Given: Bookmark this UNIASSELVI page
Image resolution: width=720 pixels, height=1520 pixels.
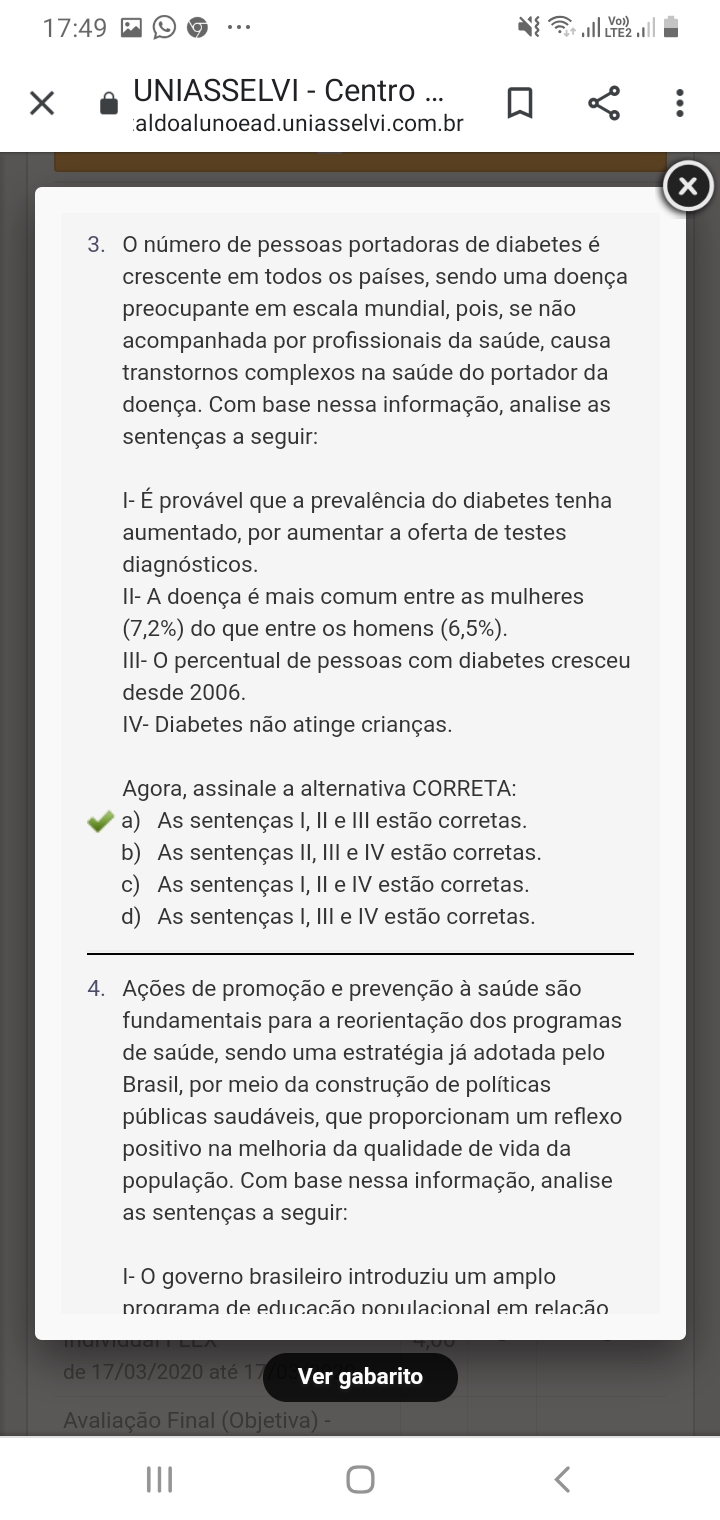Looking at the screenshot, I should tap(519, 103).
